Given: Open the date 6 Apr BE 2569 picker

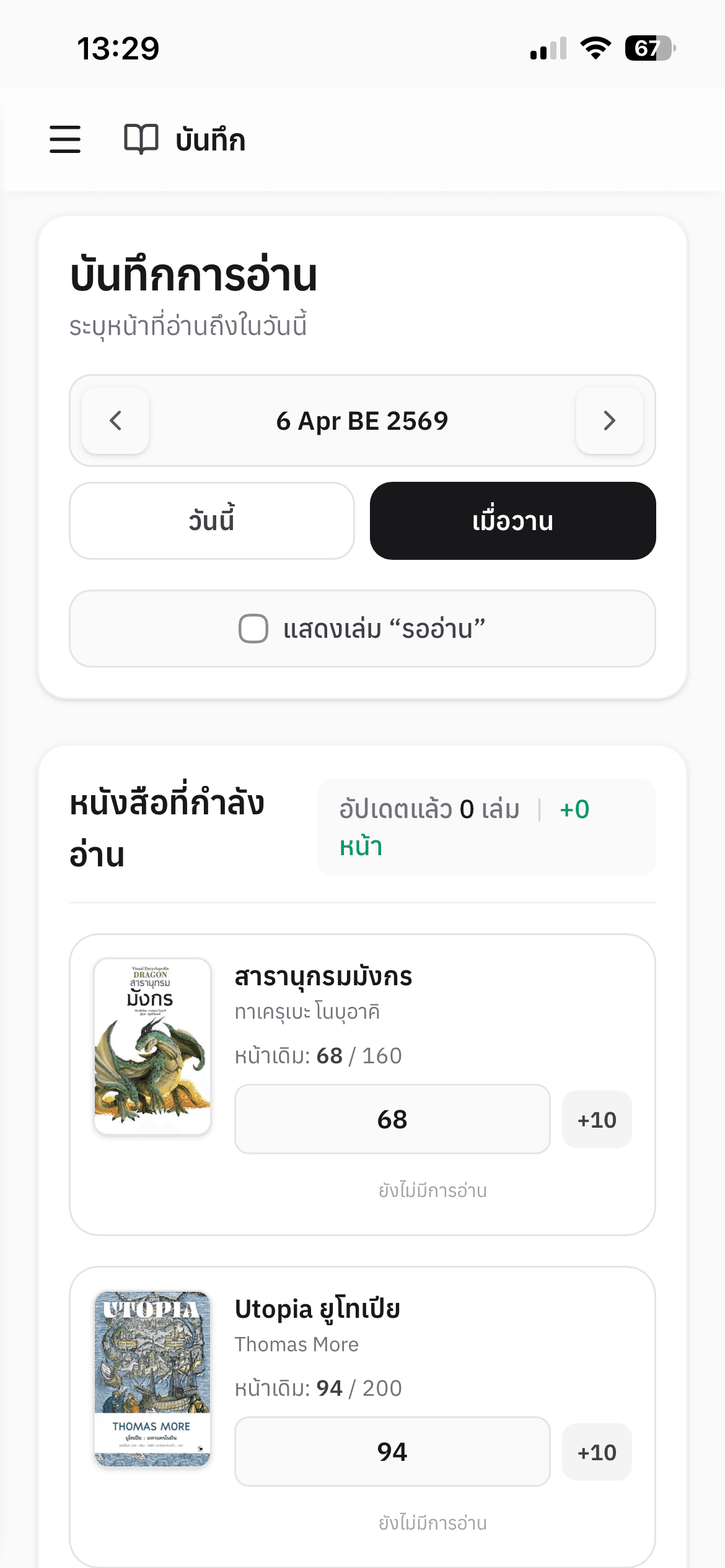Looking at the screenshot, I should tap(362, 420).
